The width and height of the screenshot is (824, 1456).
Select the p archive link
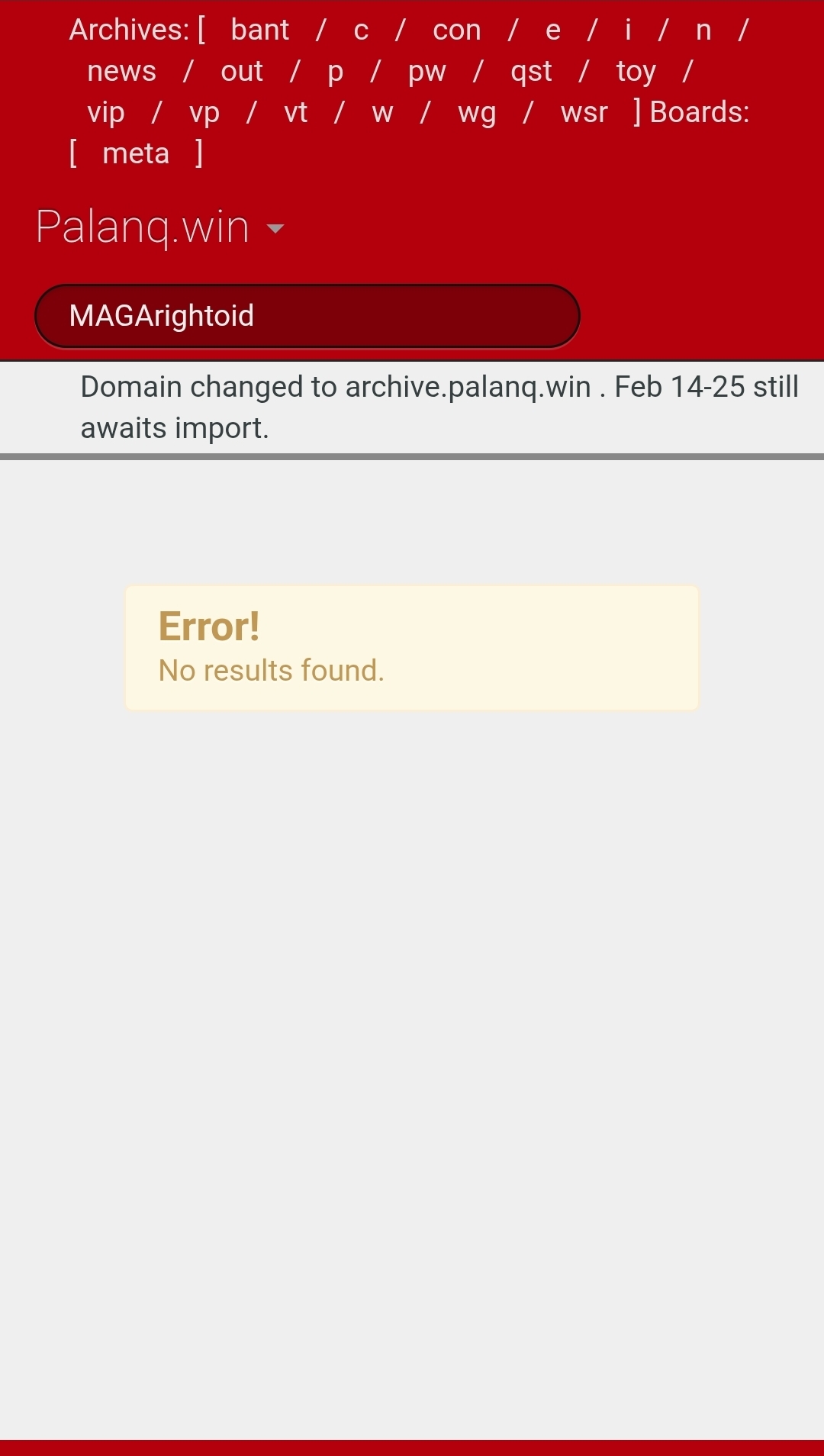pyautogui.click(x=335, y=71)
